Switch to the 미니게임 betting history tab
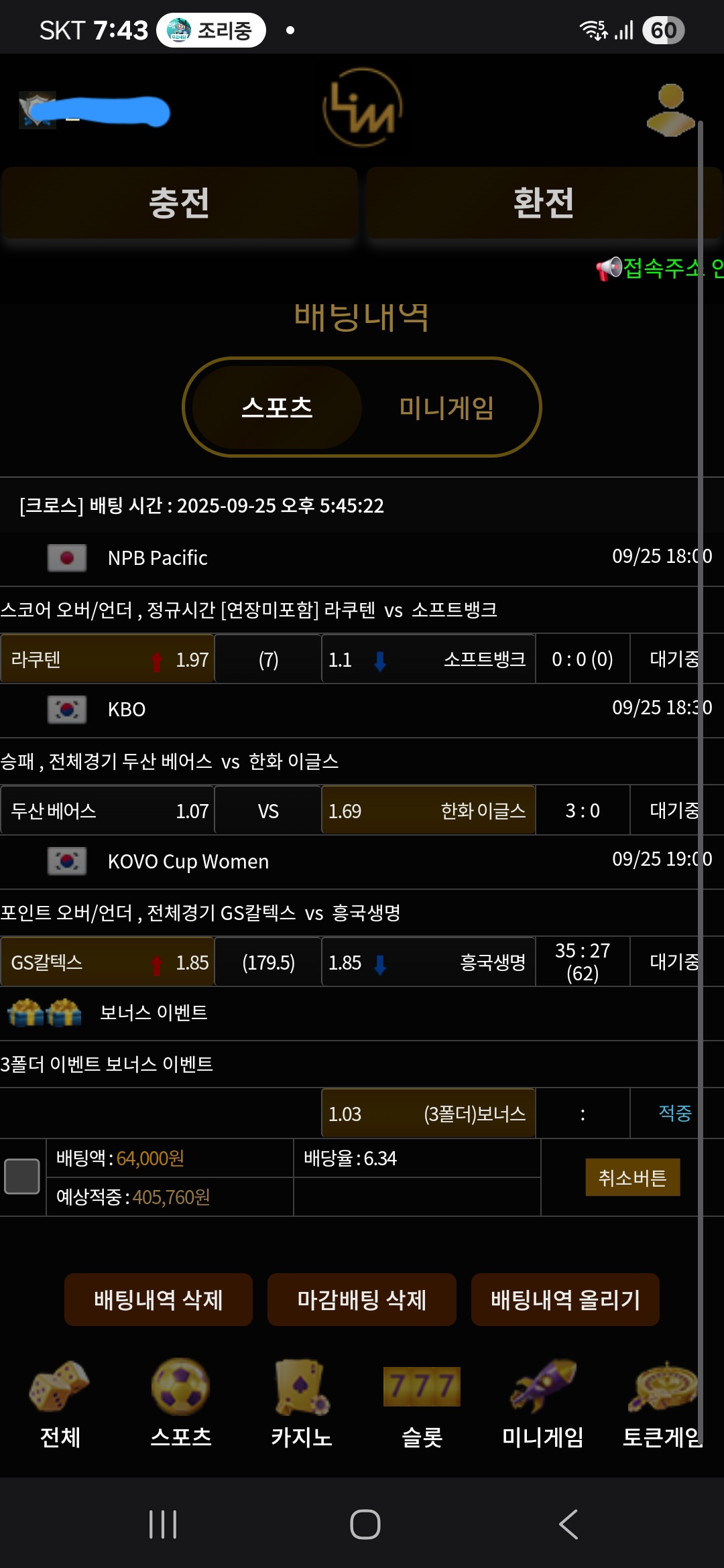 pos(446,407)
